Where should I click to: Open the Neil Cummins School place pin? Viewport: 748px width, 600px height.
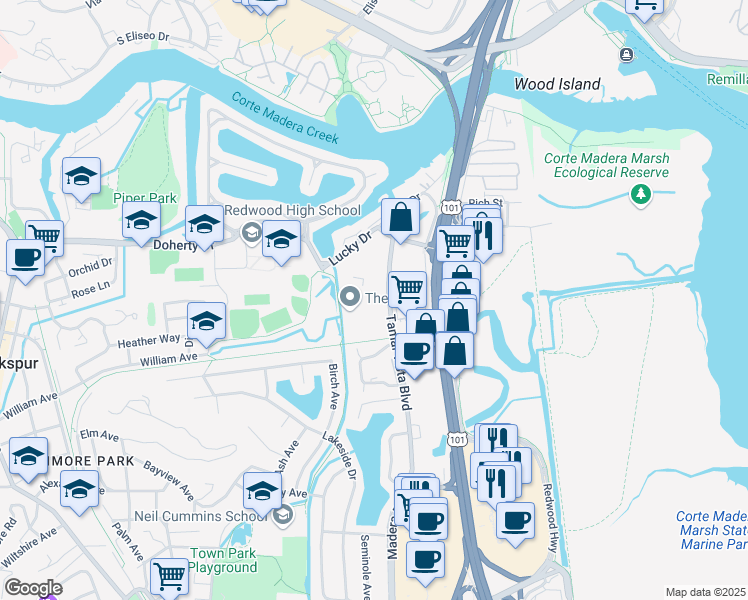[x=283, y=514]
